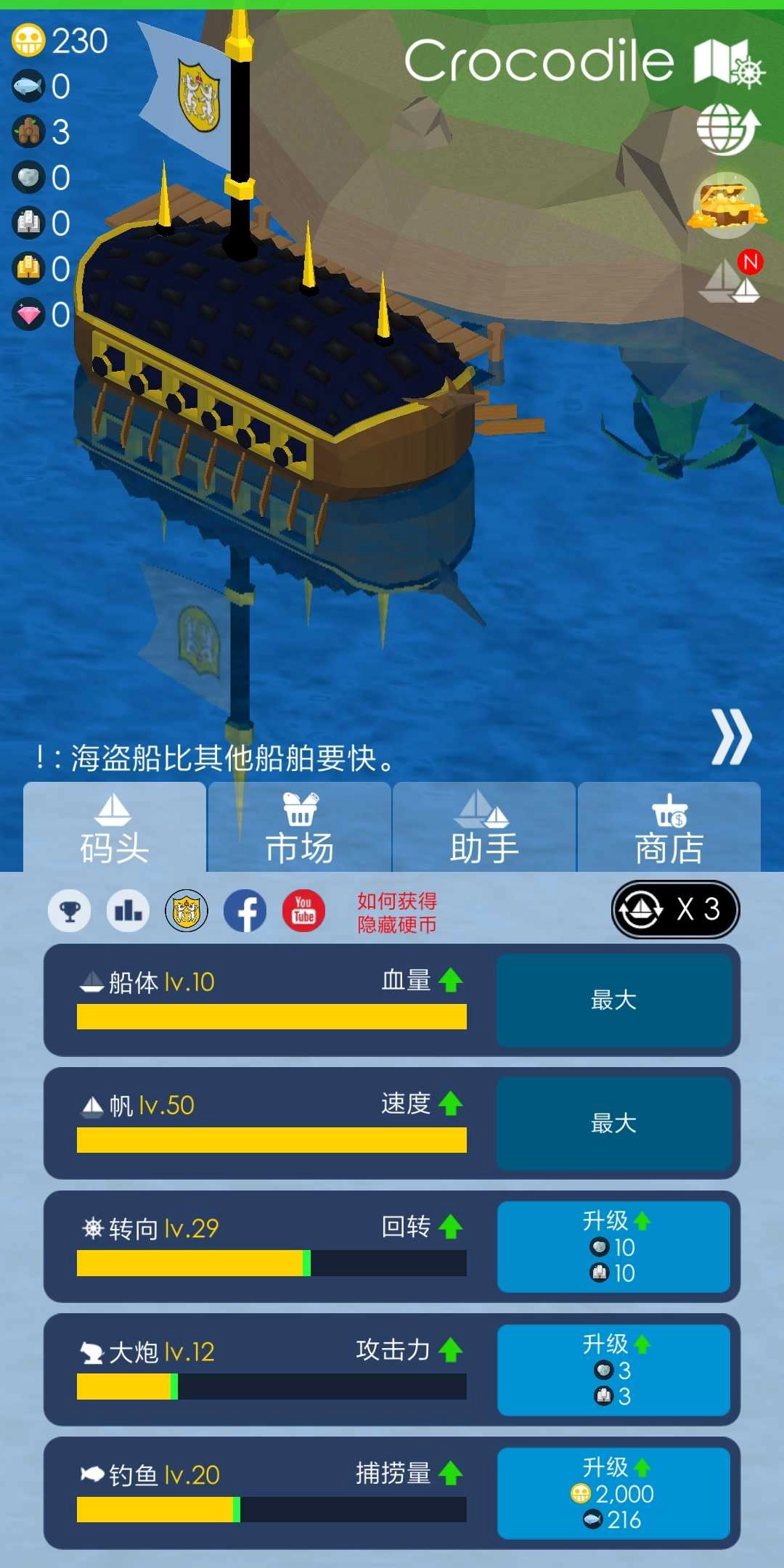Advance the tip with the double arrow

[x=731, y=737]
